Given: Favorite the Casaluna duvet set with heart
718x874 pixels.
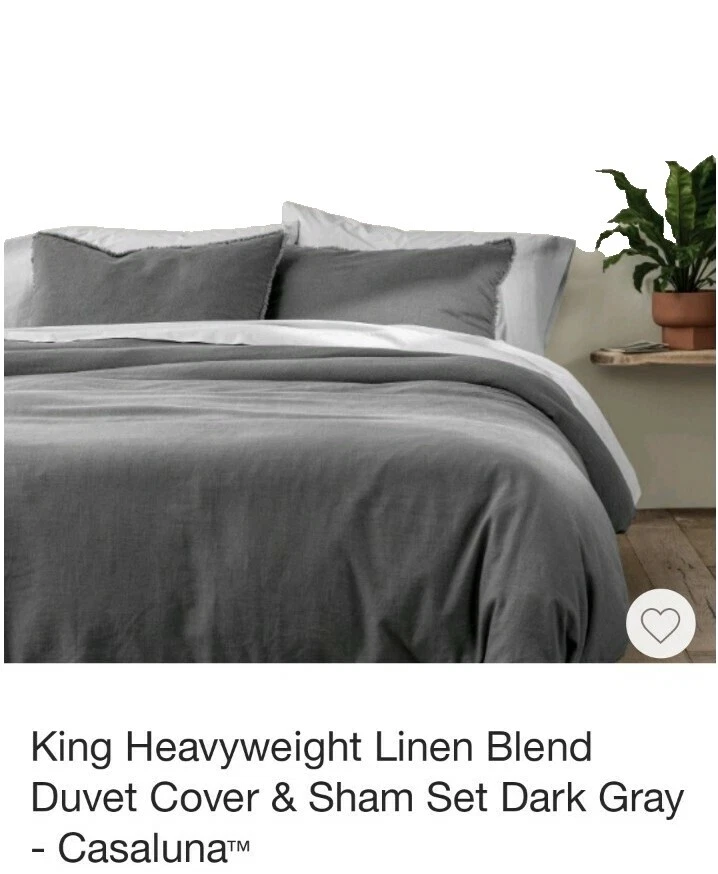Looking at the screenshot, I should pos(660,624).
